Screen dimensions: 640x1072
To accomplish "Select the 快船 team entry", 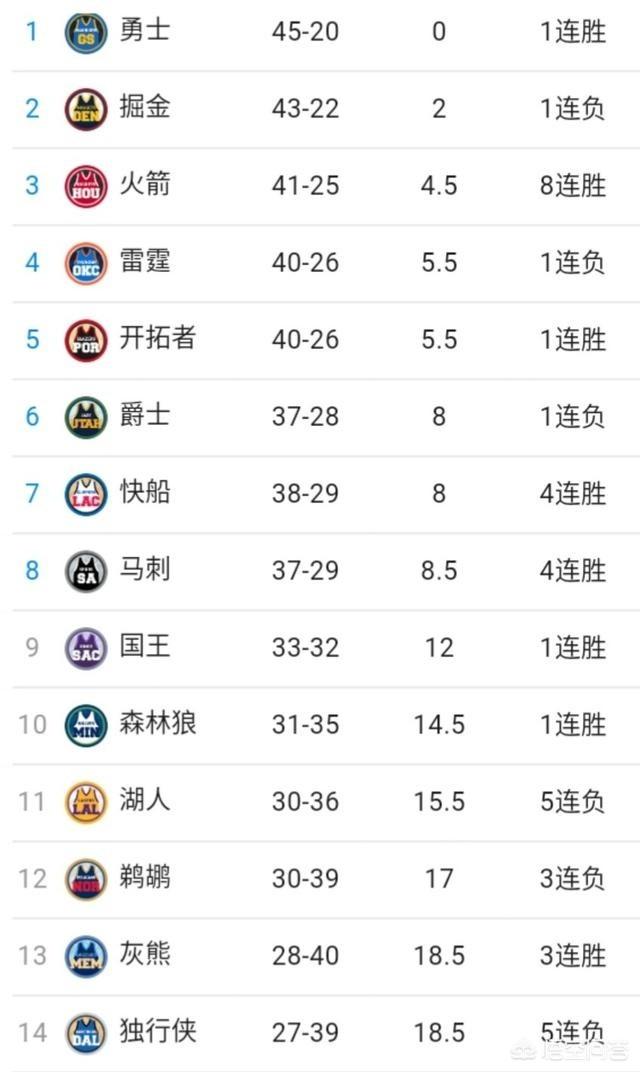I will [320, 494].
